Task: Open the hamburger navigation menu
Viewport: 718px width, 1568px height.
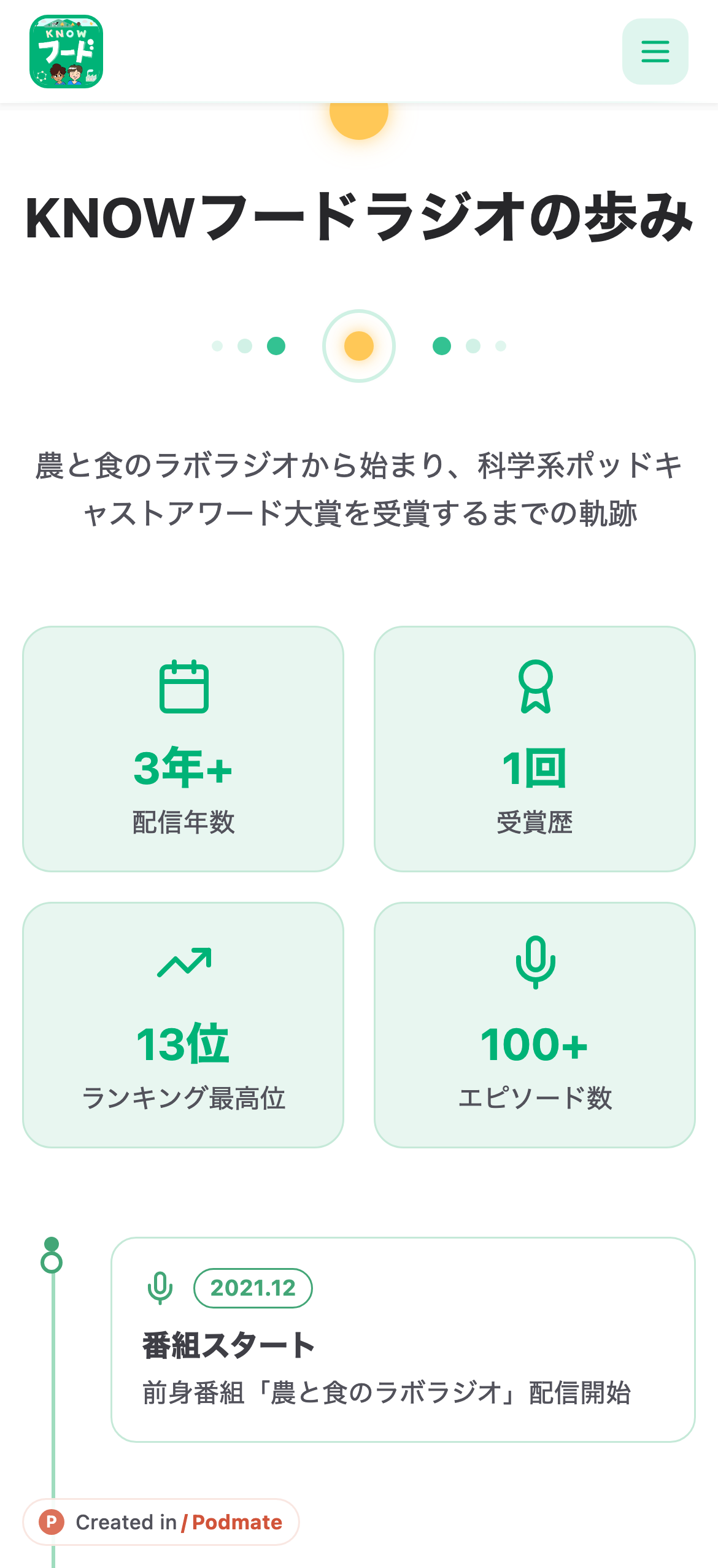Action: (x=654, y=52)
